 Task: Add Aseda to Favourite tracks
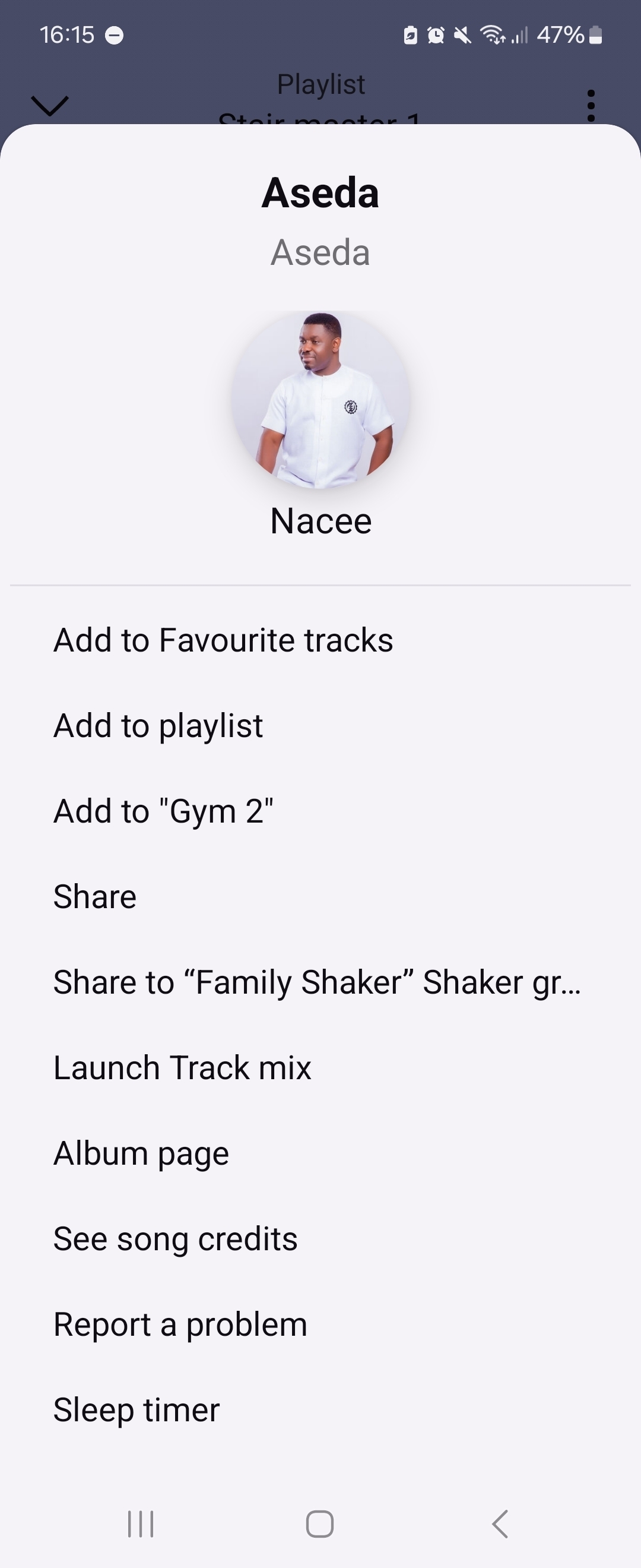pyautogui.click(x=223, y=640)
